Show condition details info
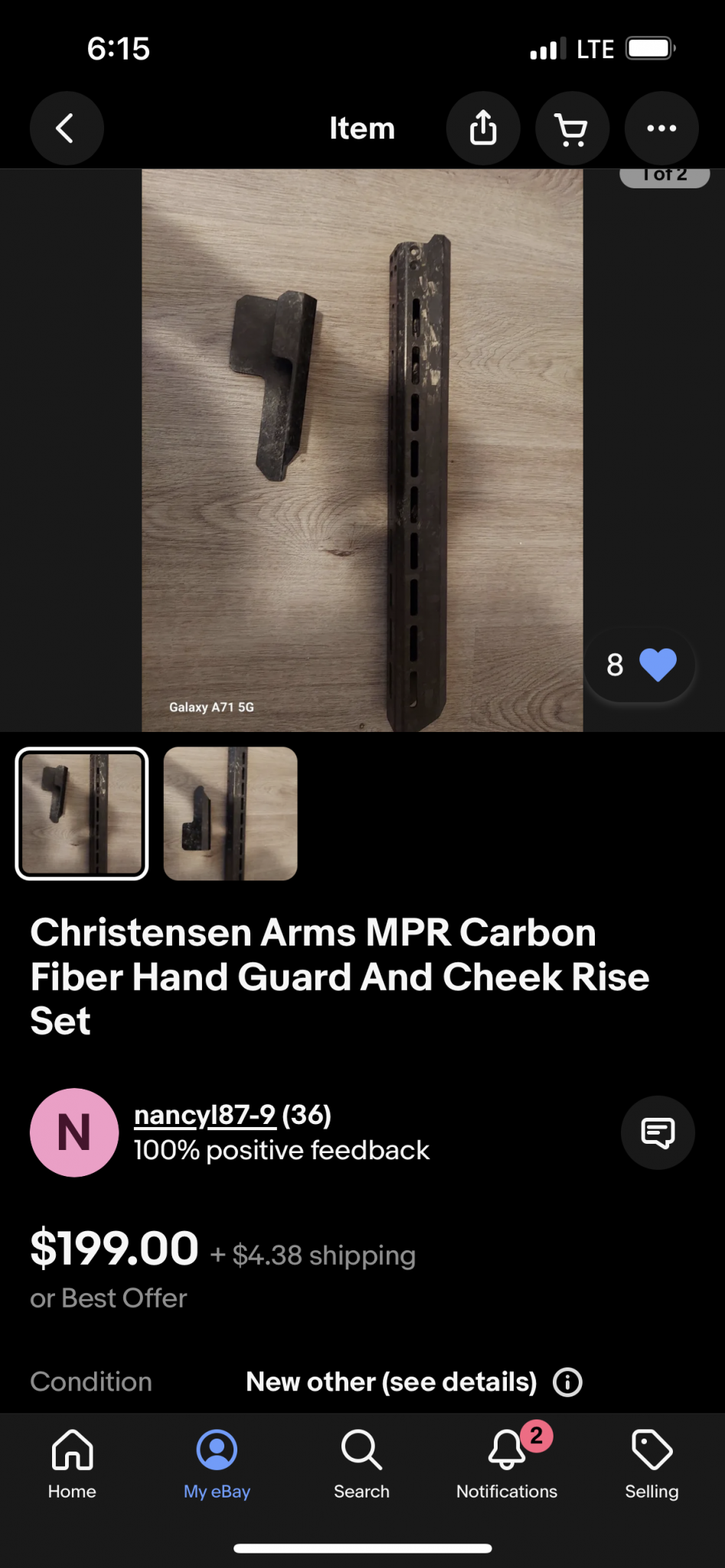This screenshot has height=1568, width=725. 567,1382
